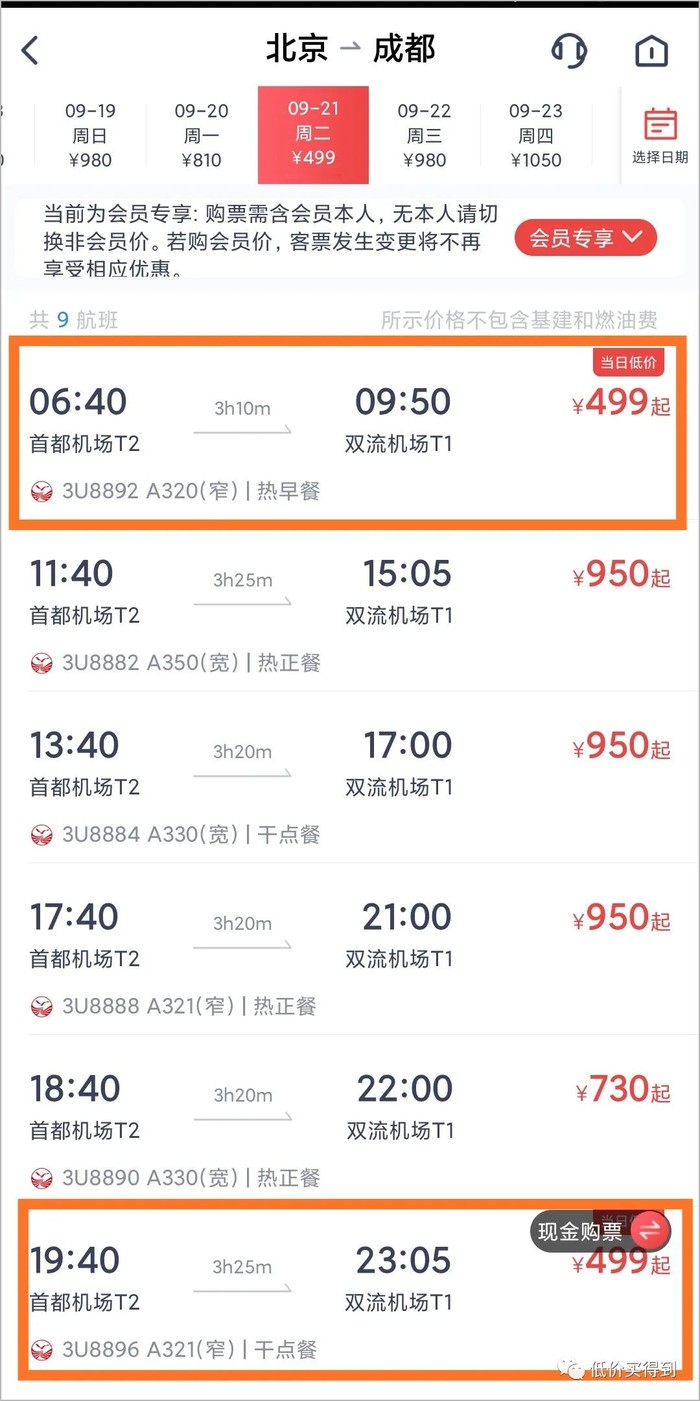The width and height of the screenshot is (700, 1401).
Task: Expand the 会员专享 dropdown
Action: [x=585, y=238]
